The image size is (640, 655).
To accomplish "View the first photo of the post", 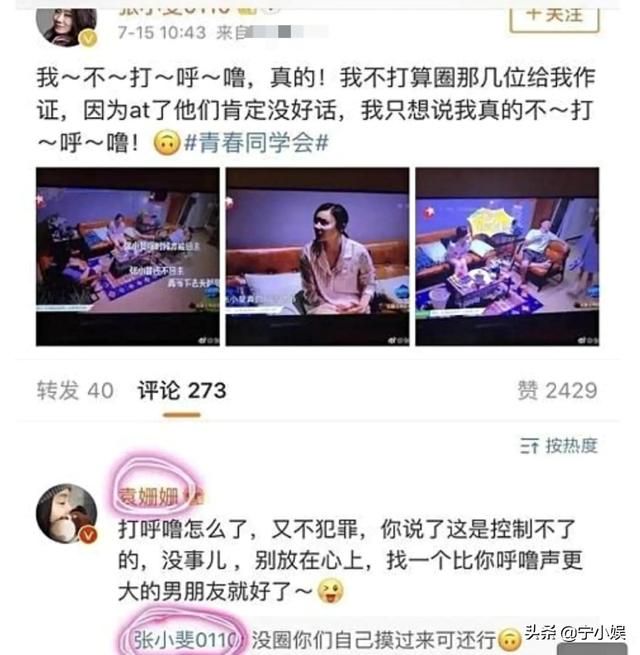I will pyautogui.click(x=127, y=256).
